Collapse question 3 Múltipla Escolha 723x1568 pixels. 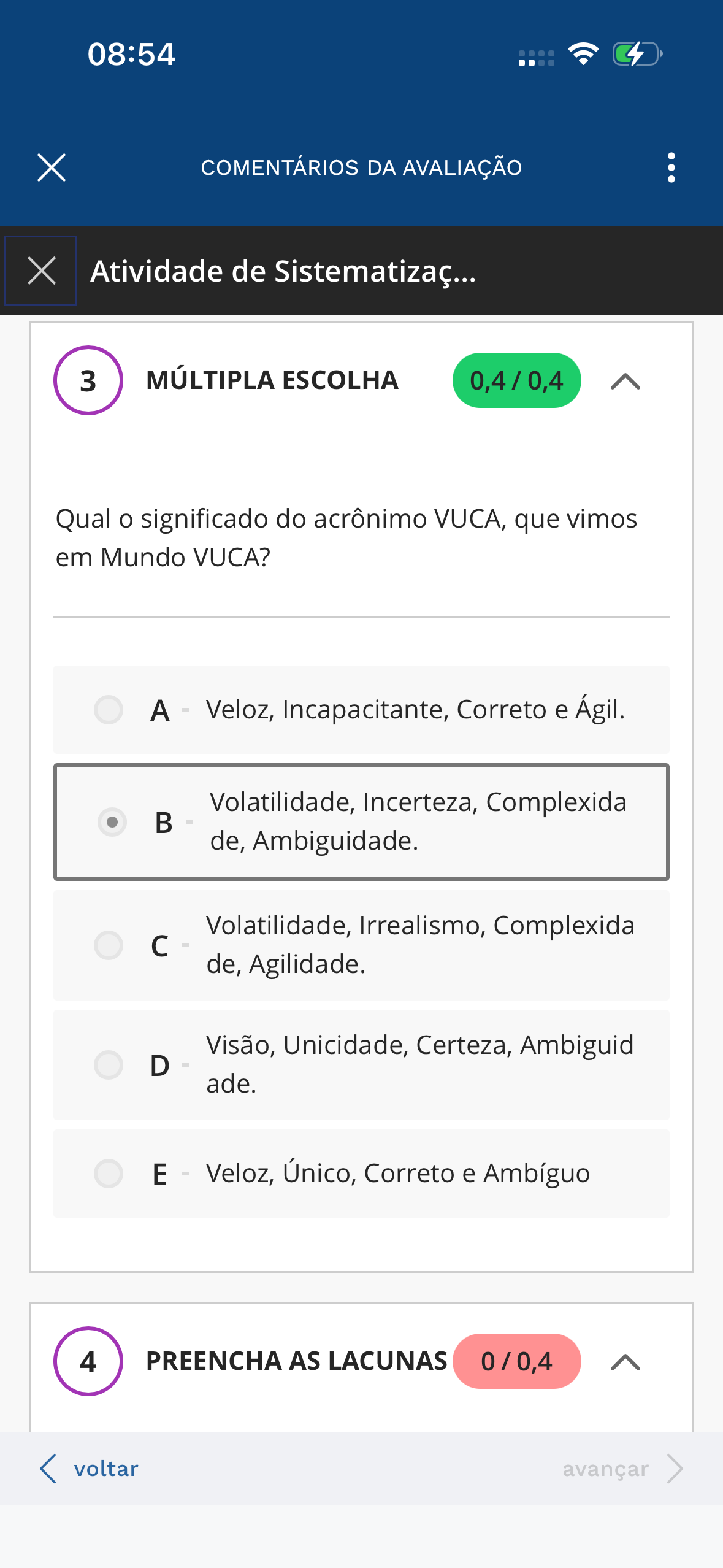[625, 381]
